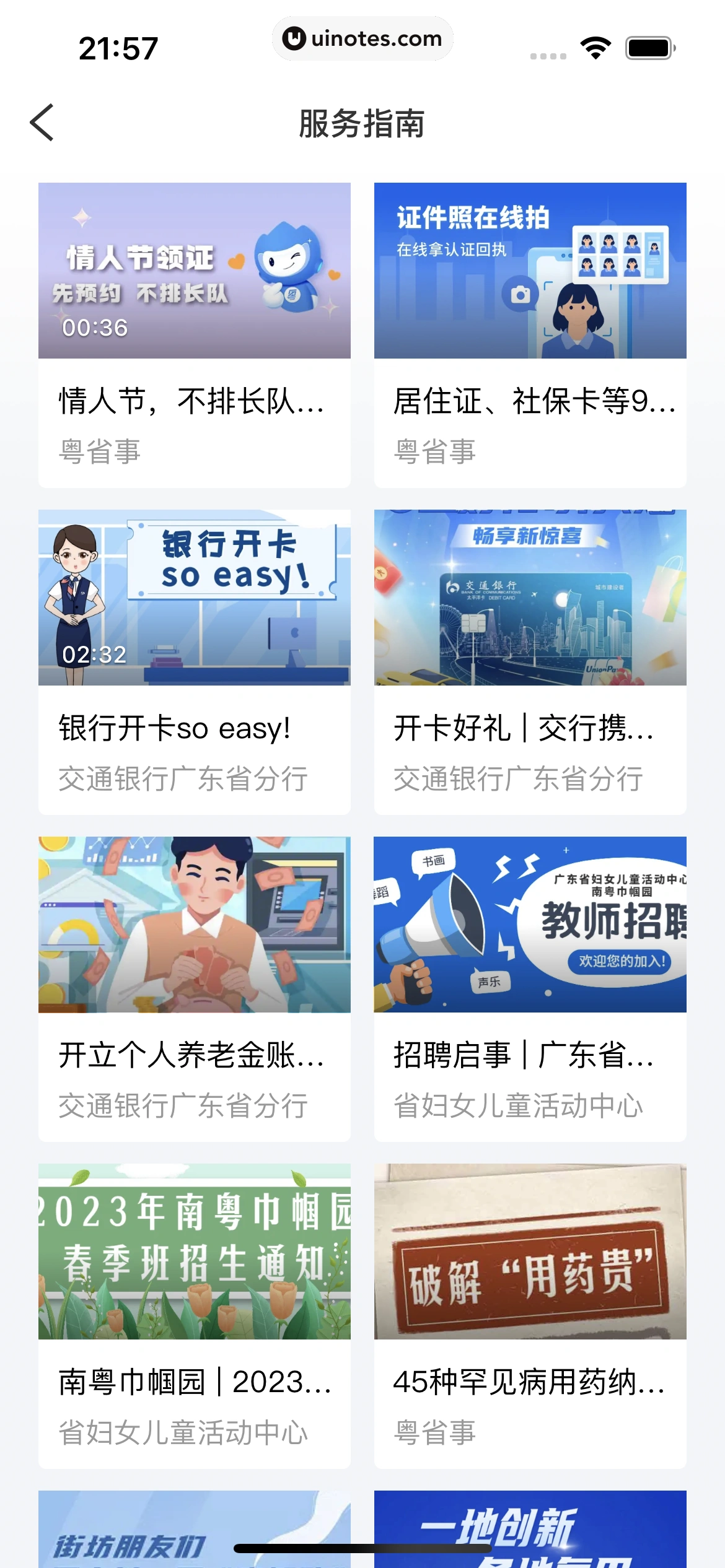Play the 银行开卡 so easy video

194,596
